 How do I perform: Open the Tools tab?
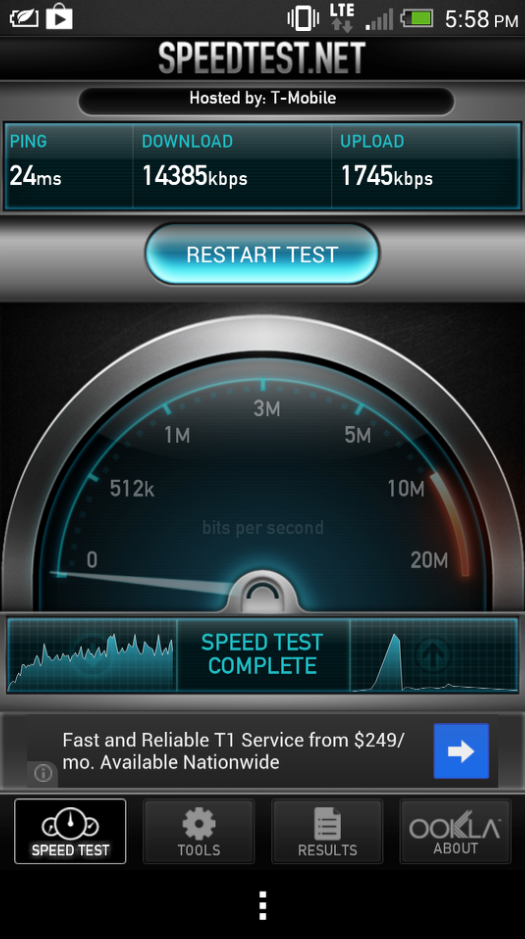point(199,831)
